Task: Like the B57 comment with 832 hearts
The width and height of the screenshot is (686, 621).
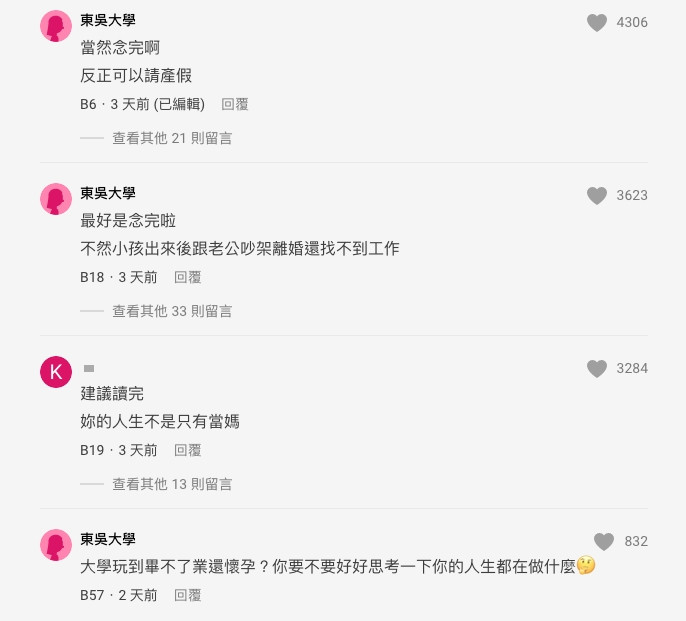Action: 604,542
